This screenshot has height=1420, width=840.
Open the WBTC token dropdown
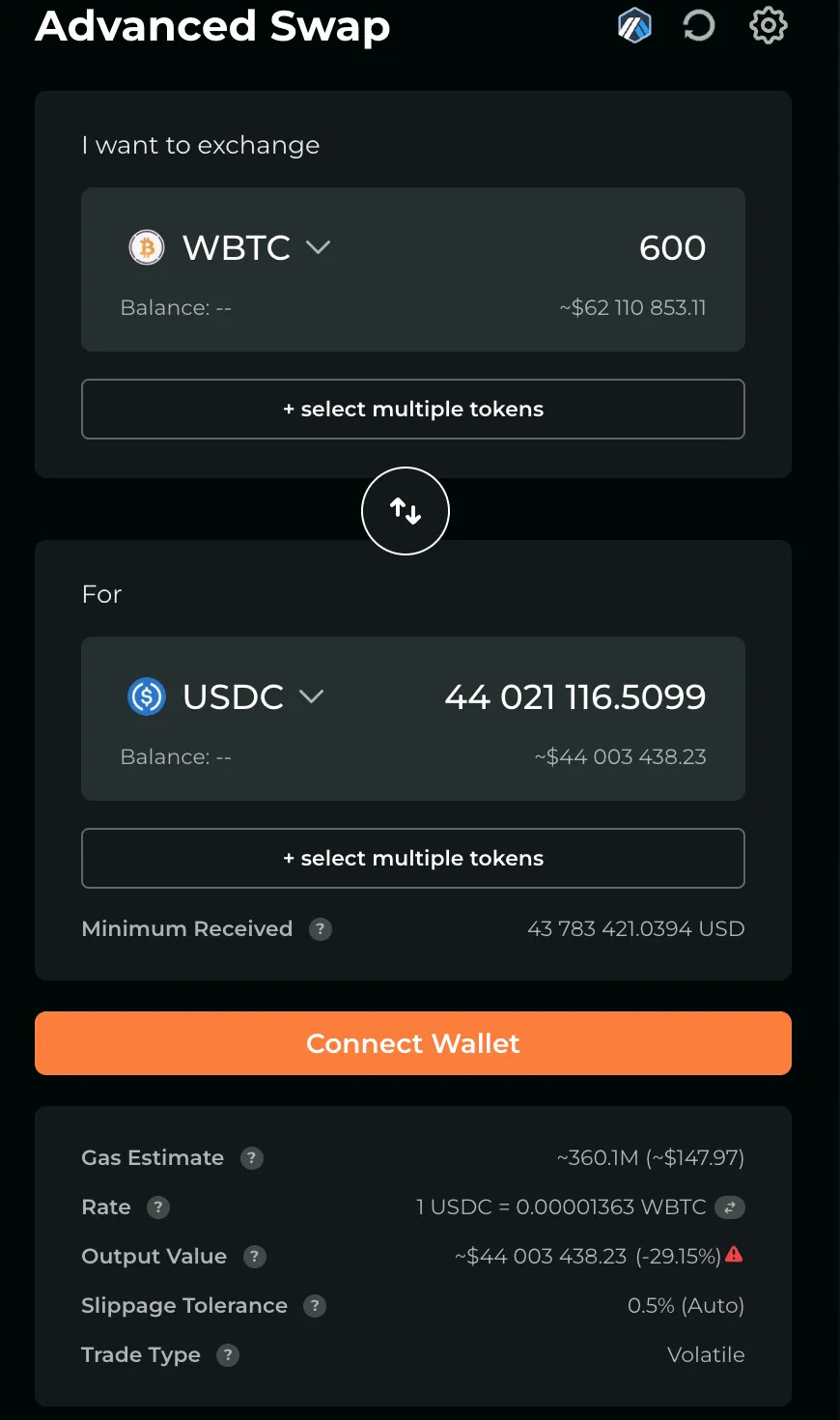tap(230, 247)
